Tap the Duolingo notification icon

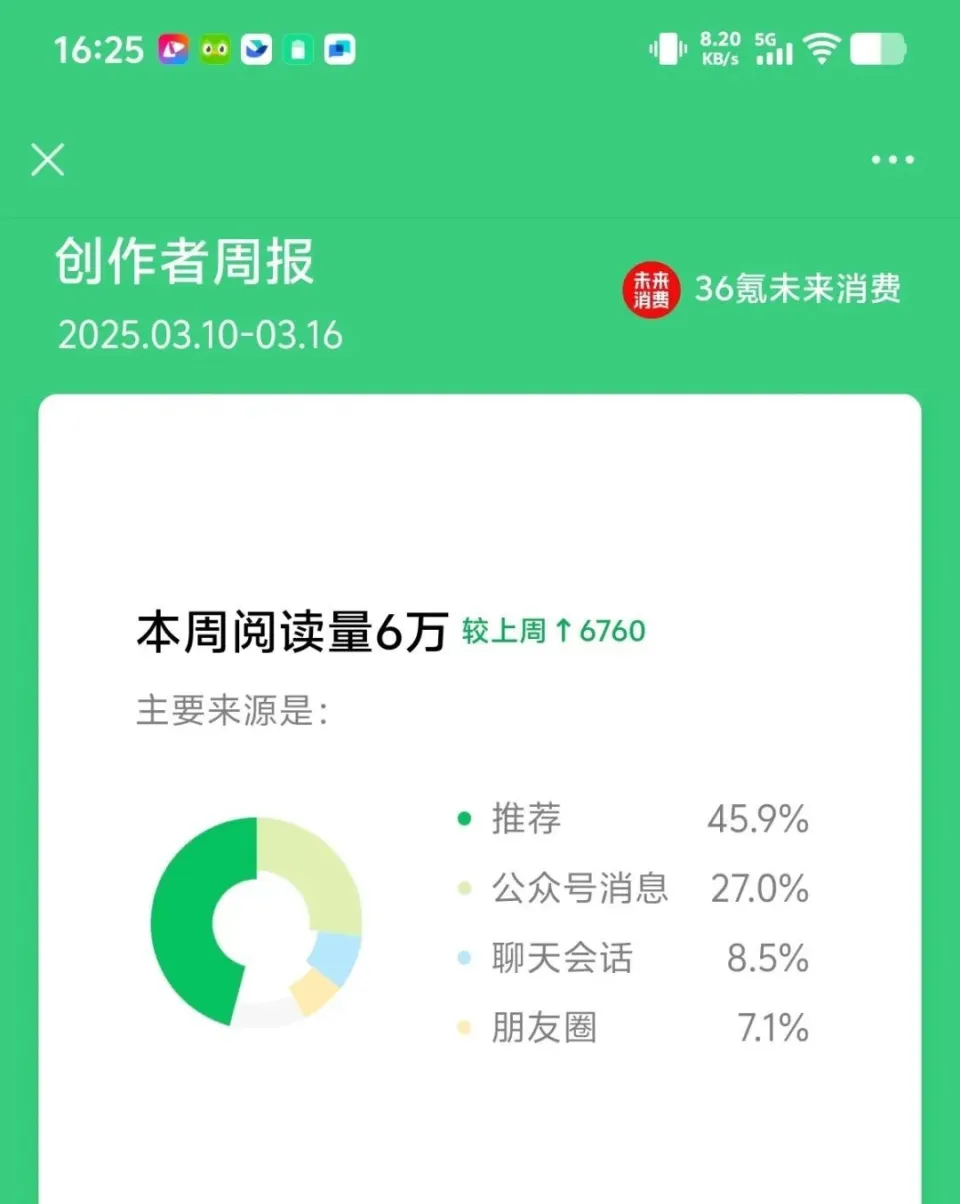216,49
